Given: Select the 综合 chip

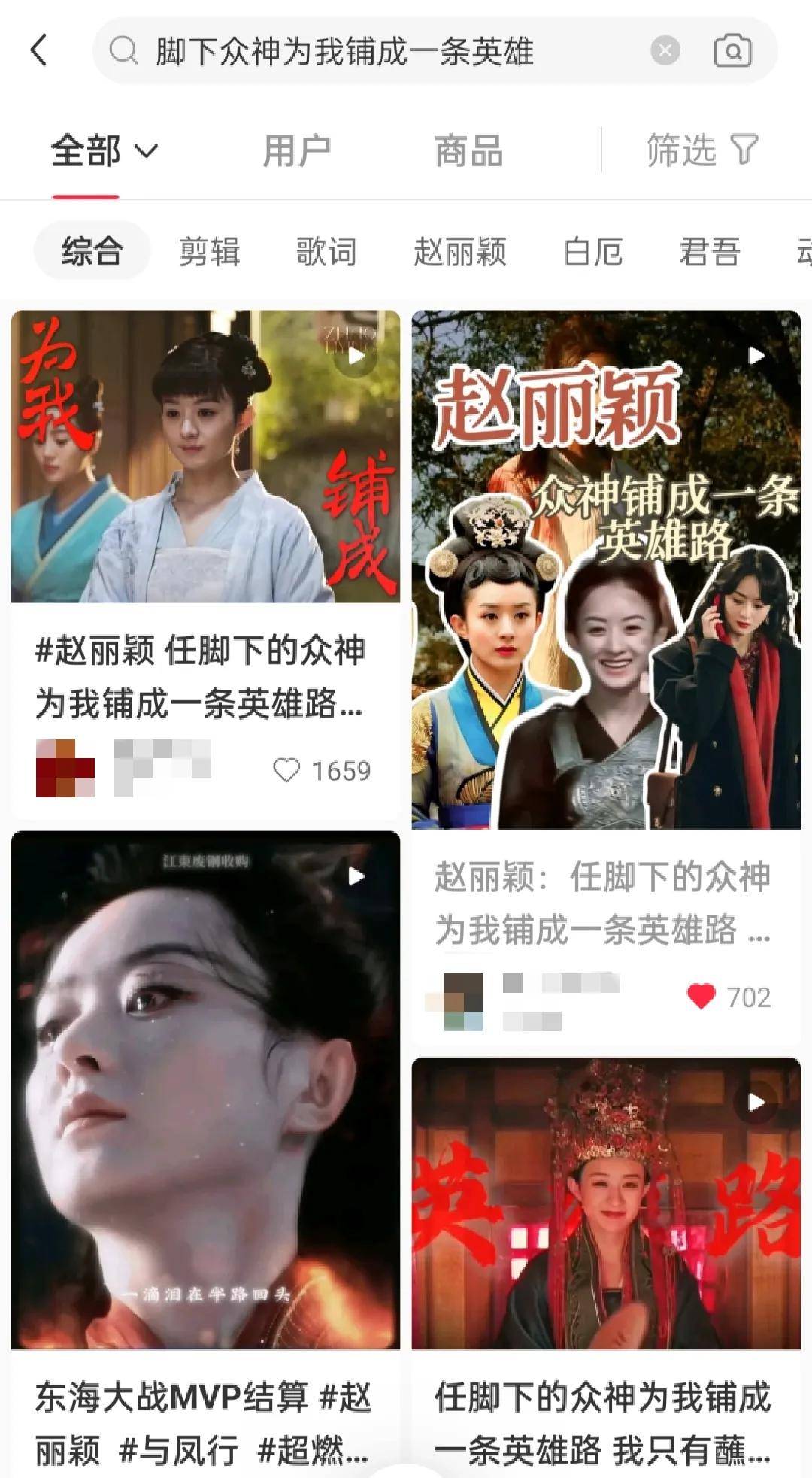Looking at the screenshot, I should [92, 251].
